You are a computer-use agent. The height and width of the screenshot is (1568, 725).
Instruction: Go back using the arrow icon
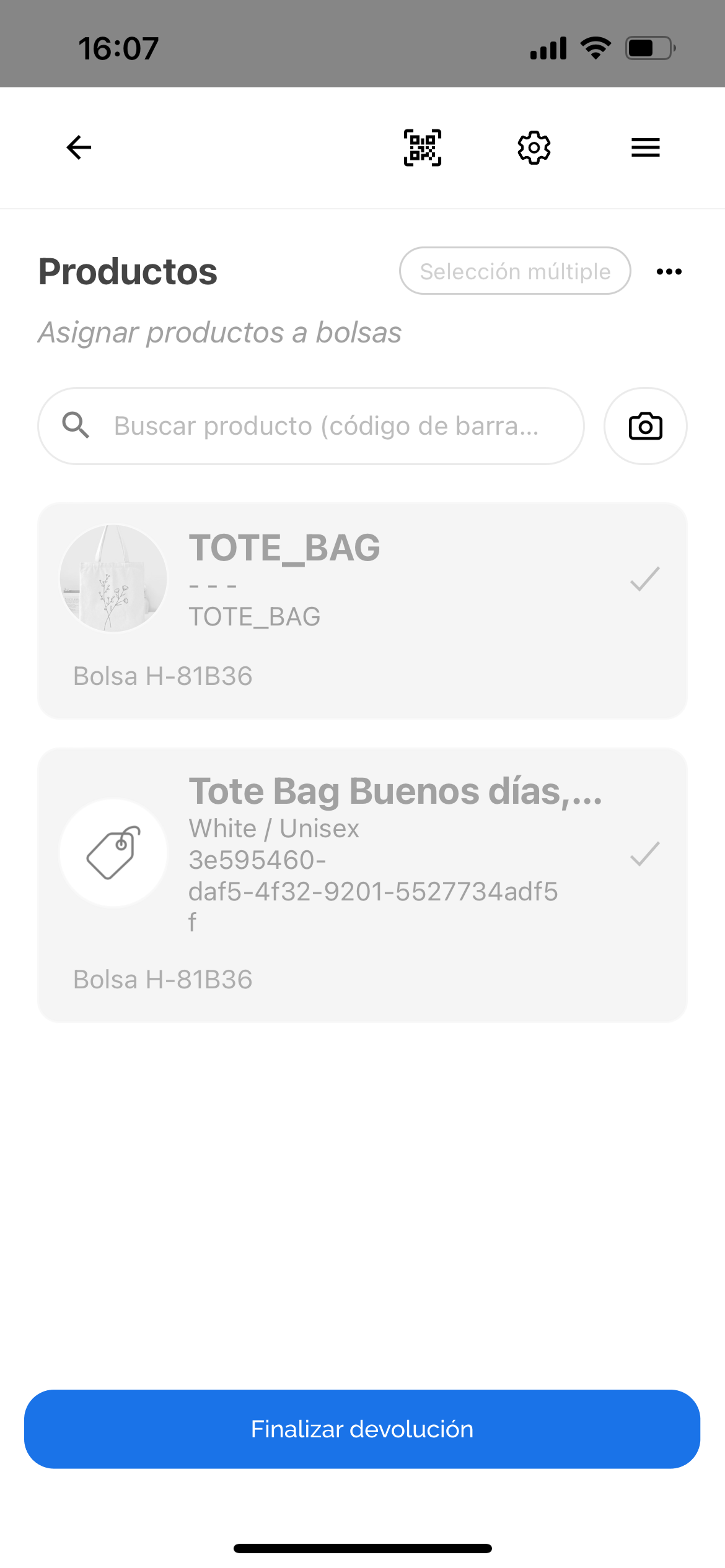(x=79, y=147)
